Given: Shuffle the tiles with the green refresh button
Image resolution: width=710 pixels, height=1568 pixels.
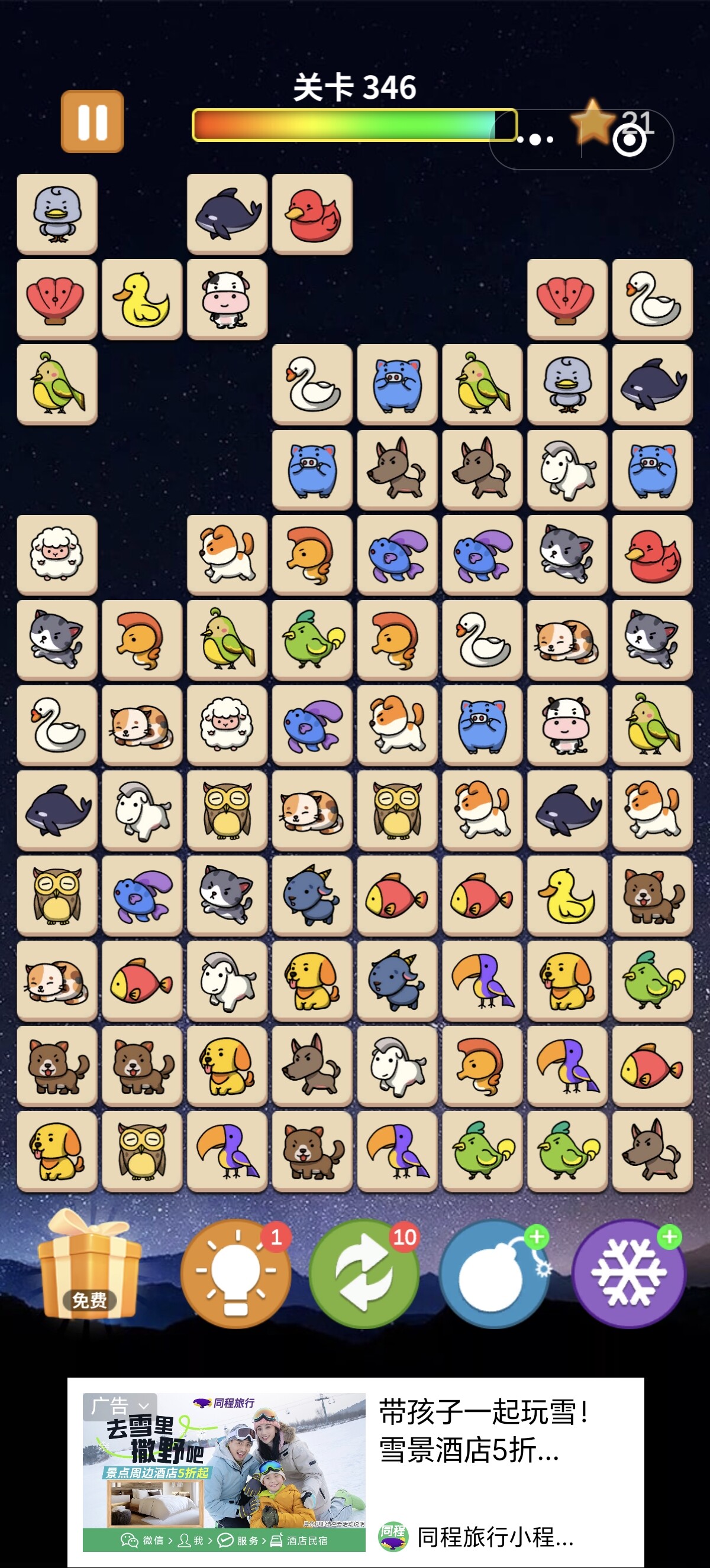Looking at the screenshot, I should click(x=364, y=1274).
